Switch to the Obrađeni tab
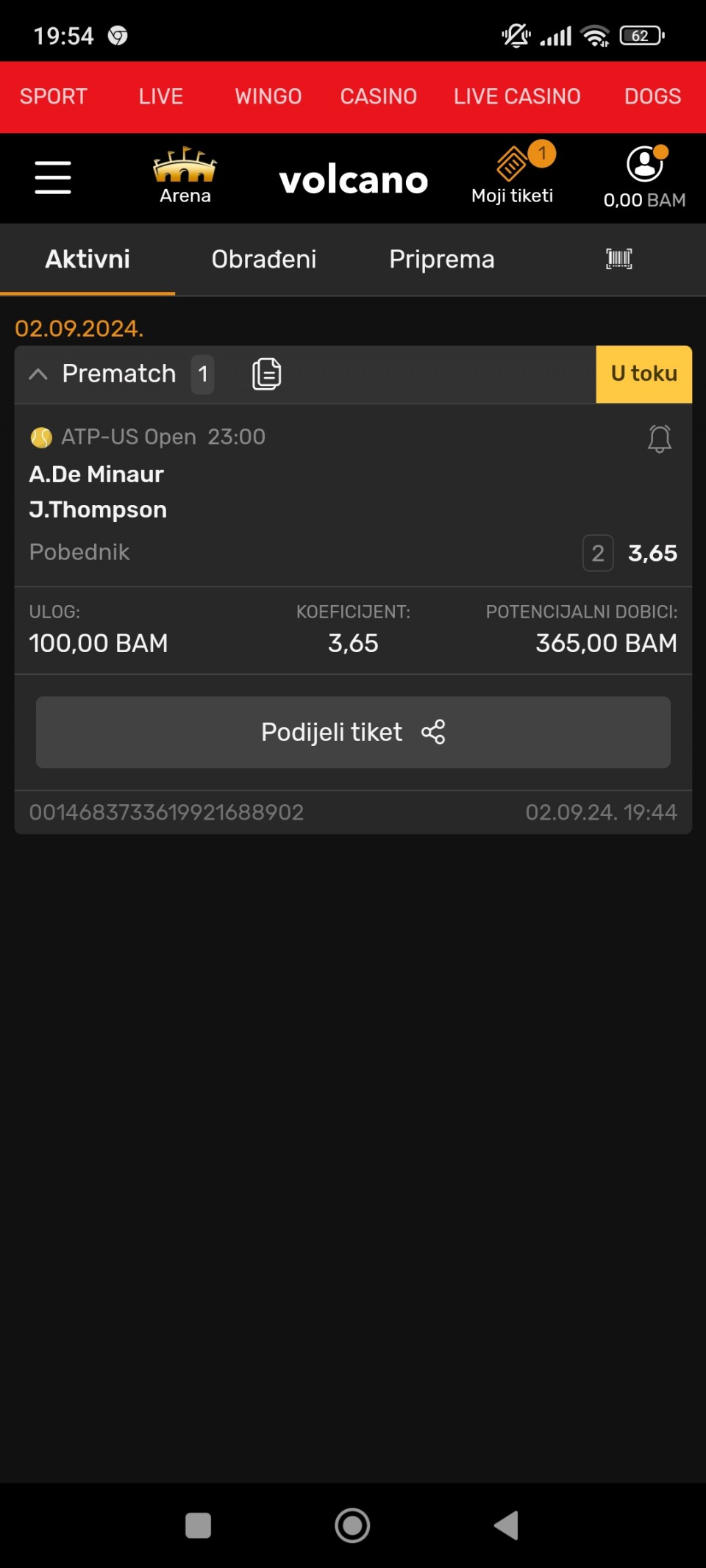Viewport: 706px width, 1568px height. pyautogui.click(x=264, y=259)
